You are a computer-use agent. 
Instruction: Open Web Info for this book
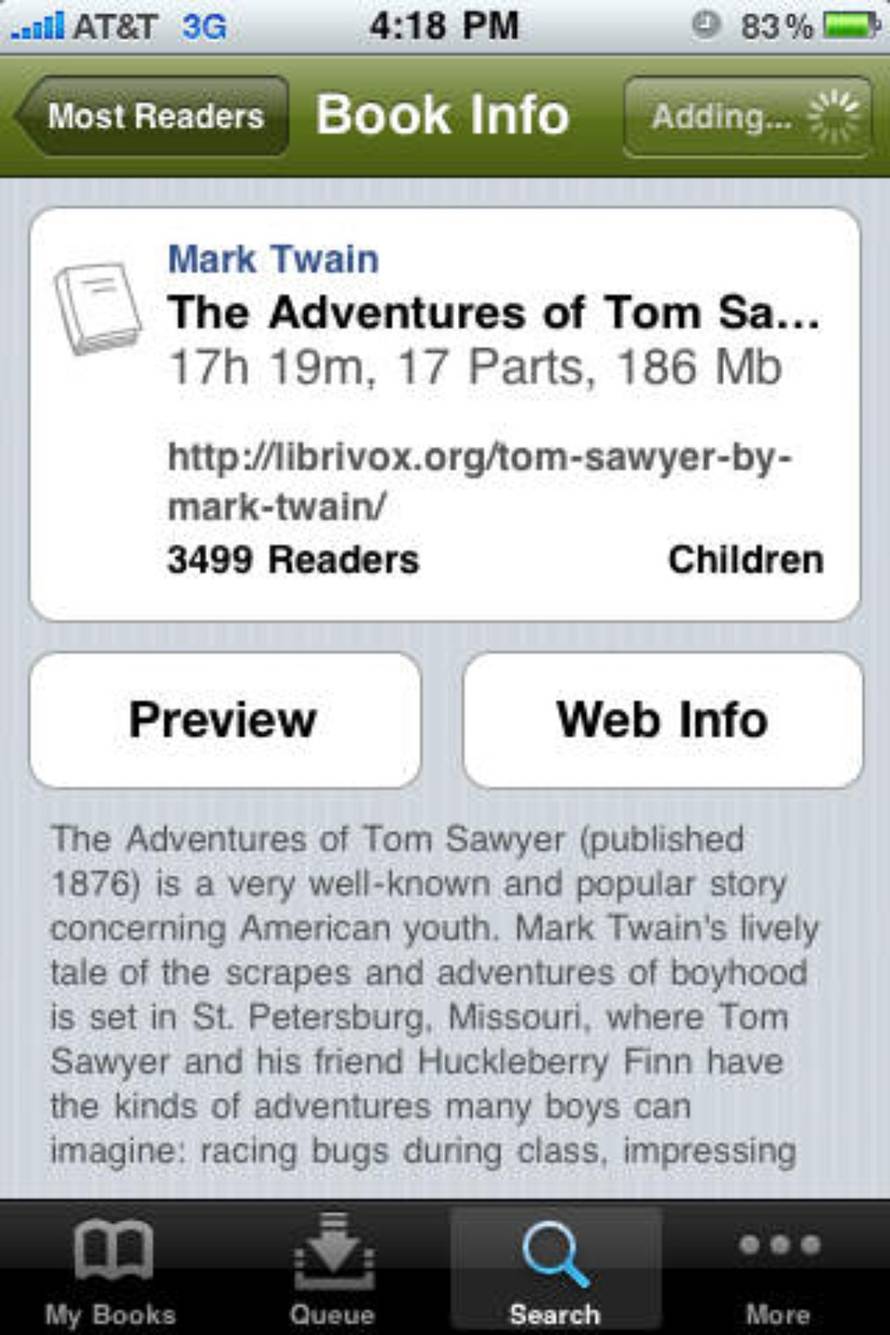(x=662, y=720)
